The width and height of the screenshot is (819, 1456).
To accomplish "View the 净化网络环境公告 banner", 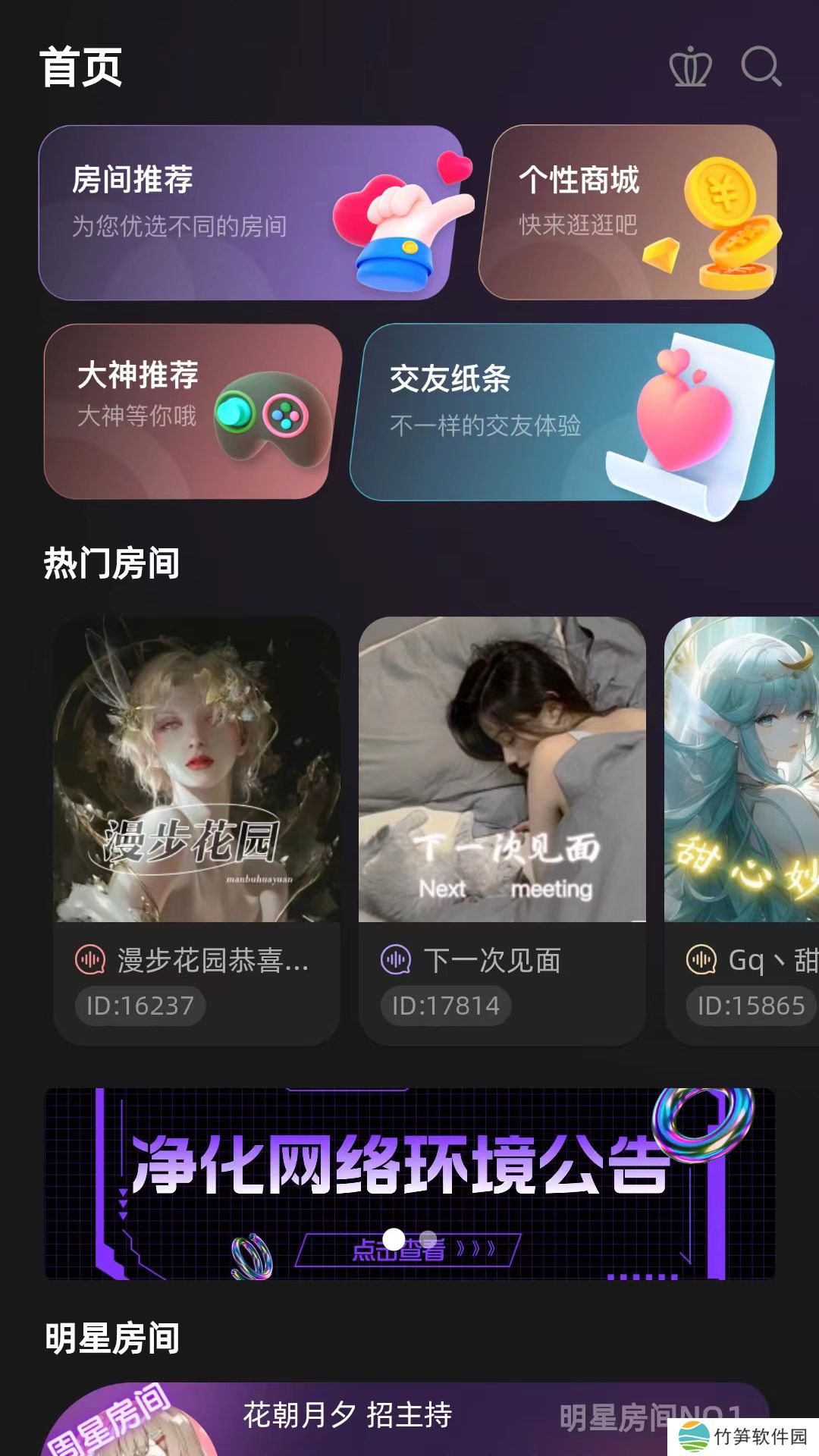I will [x=409, y=1183].
